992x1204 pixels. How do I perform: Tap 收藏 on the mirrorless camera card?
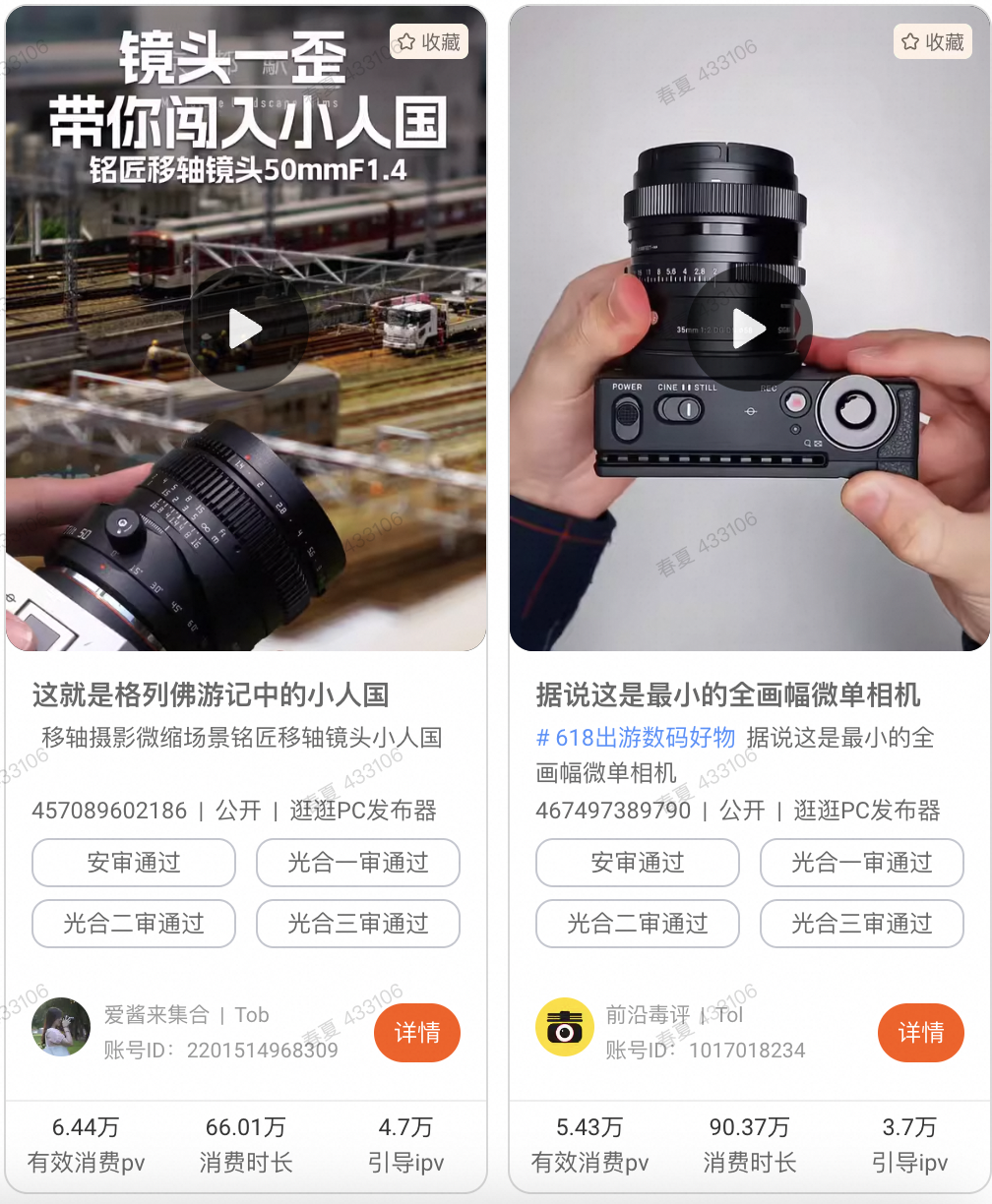(x=932, y=41)
